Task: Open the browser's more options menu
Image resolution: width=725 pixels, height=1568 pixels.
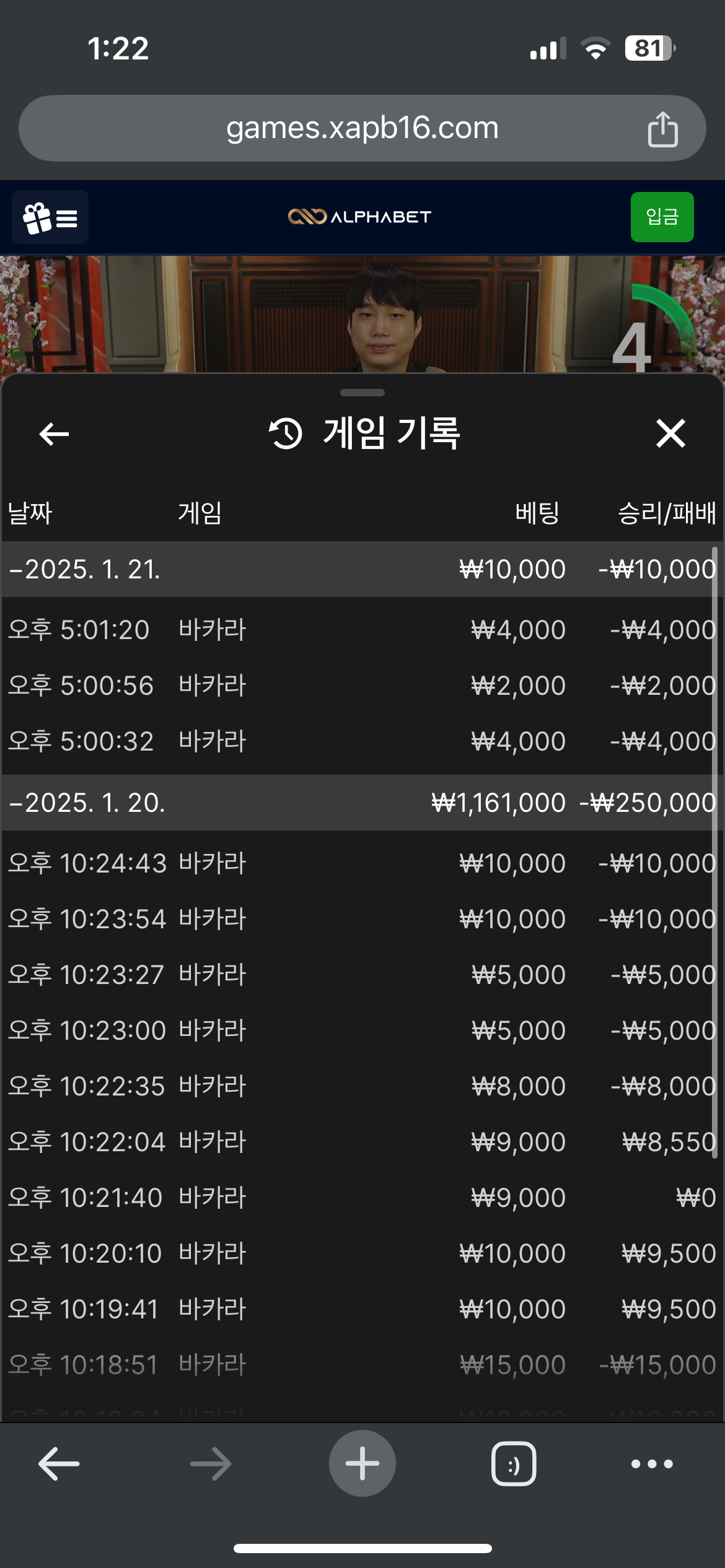Action: click(x=651, y=1464)
